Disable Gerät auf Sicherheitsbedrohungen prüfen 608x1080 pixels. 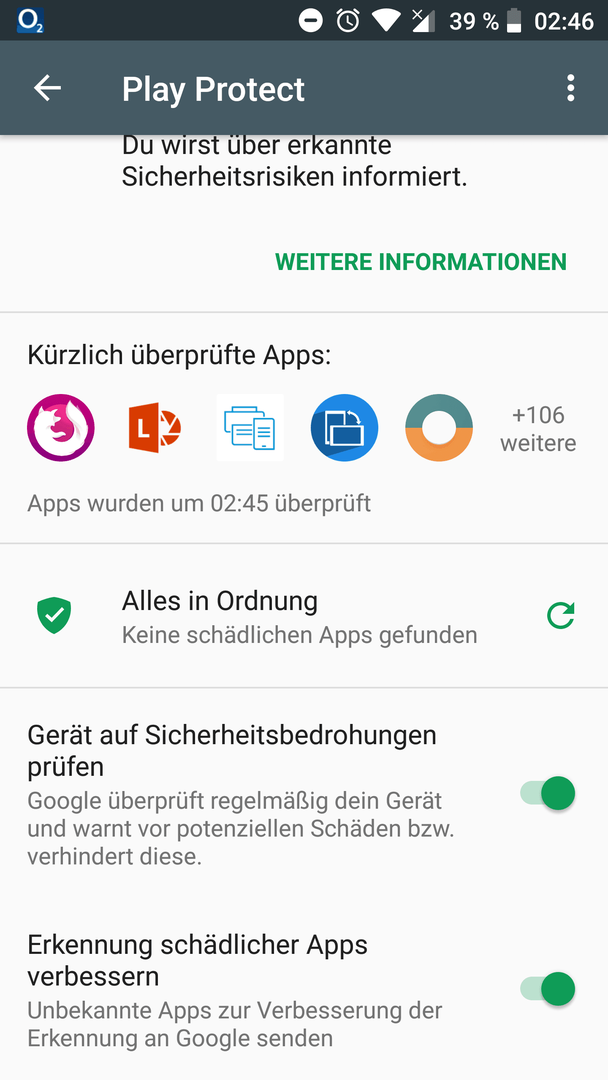coord(548,794)
